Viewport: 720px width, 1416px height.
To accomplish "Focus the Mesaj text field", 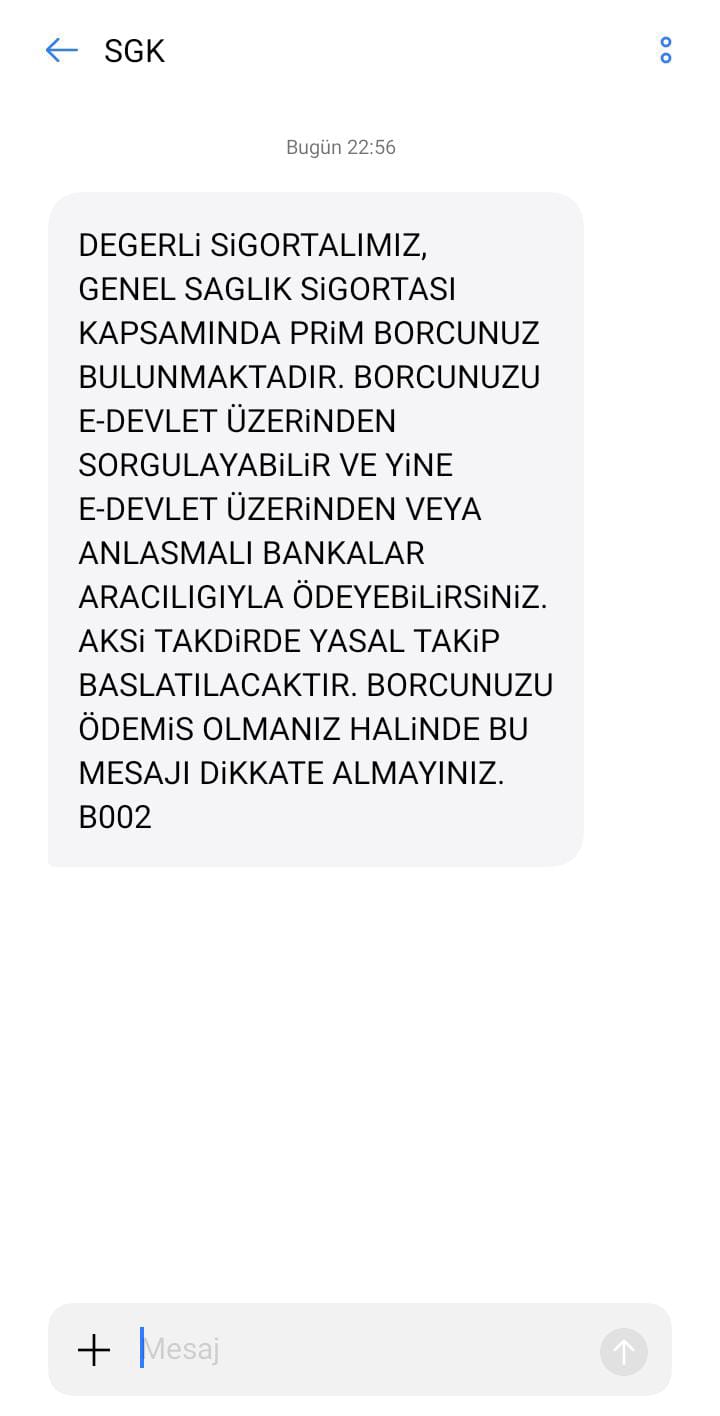I will (x=360, y=1350).
